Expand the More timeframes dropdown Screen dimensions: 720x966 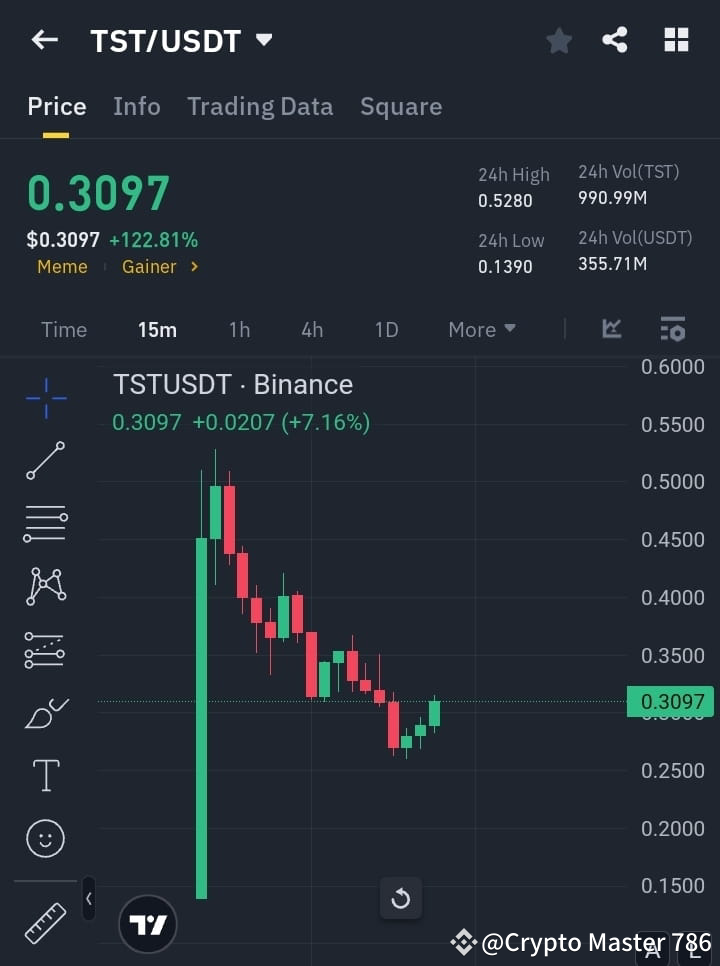point(481,329)
